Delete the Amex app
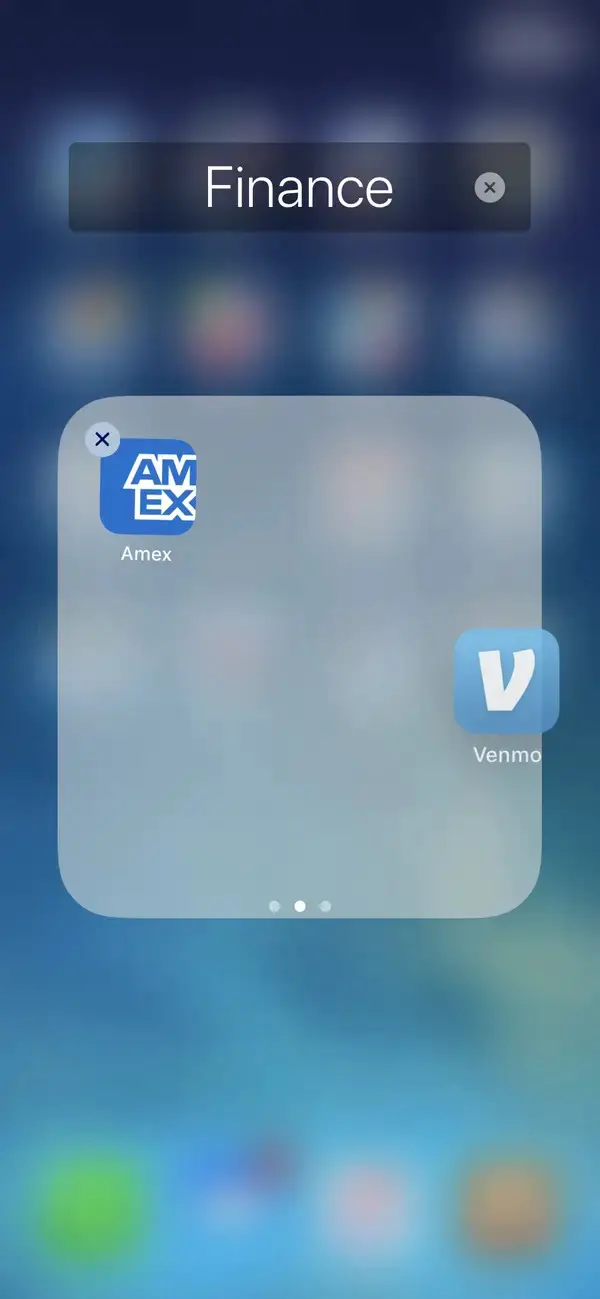This screenshot has height=1299, width=600. 102,439
